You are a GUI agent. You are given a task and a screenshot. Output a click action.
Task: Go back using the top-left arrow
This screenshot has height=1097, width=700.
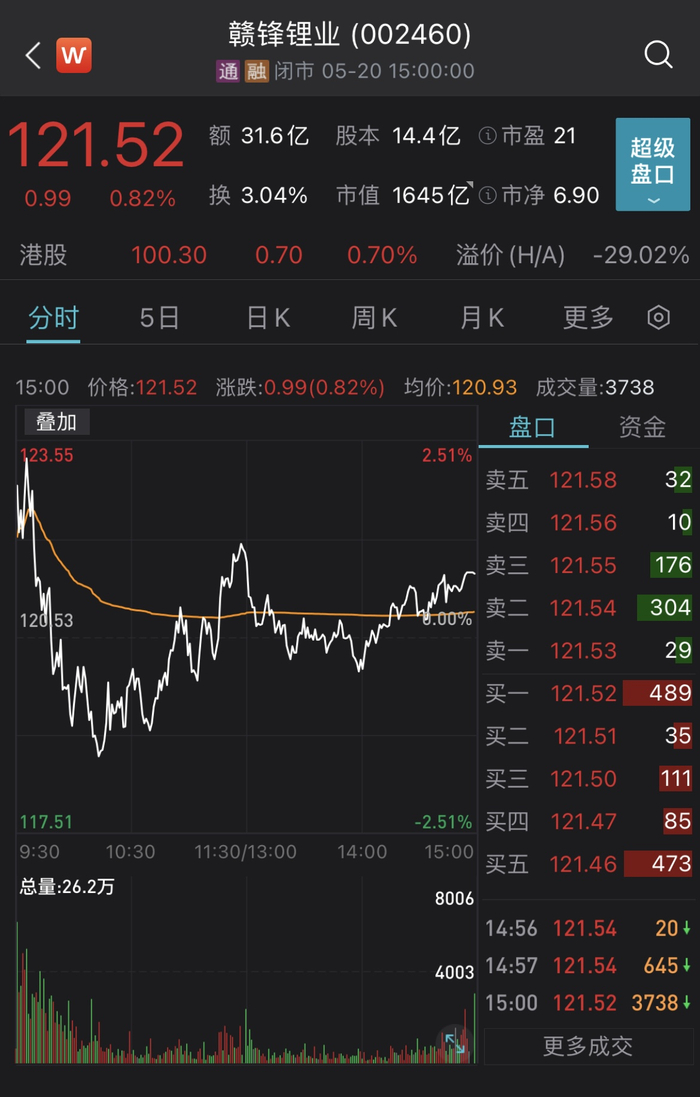[34, 55]
